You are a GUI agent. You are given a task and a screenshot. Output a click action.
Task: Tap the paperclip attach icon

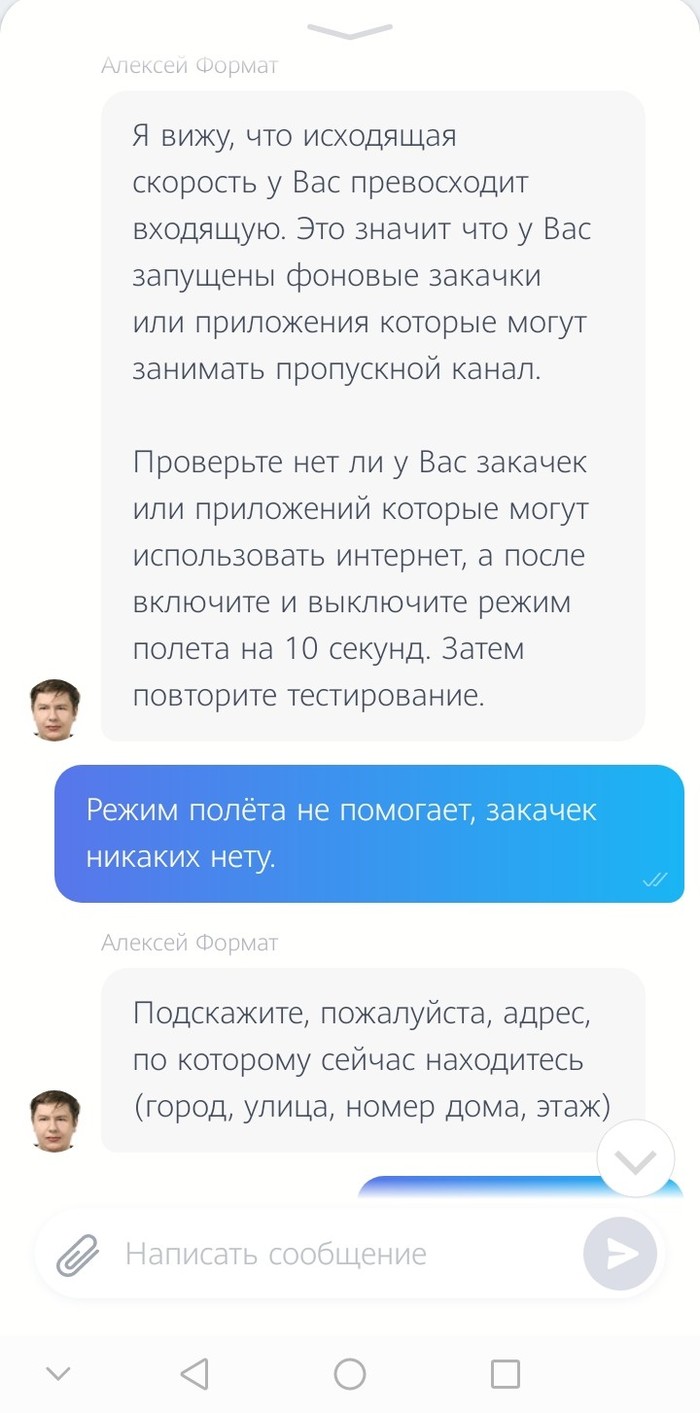(77, 1254)
